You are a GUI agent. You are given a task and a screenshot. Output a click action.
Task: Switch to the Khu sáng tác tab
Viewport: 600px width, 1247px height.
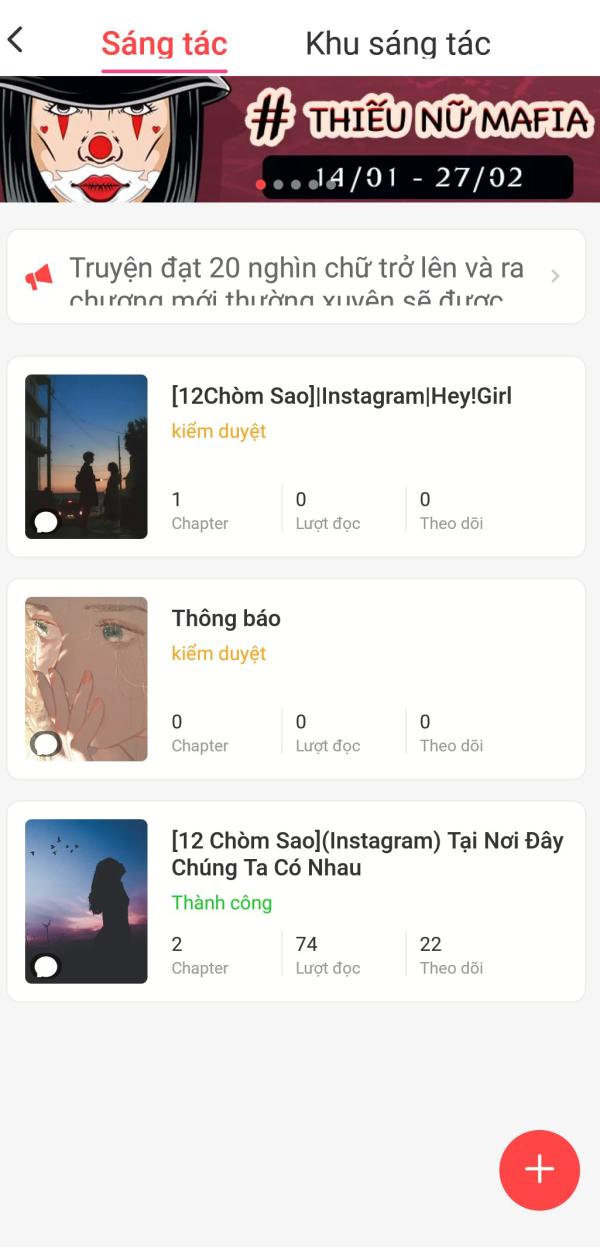[397, 43]
